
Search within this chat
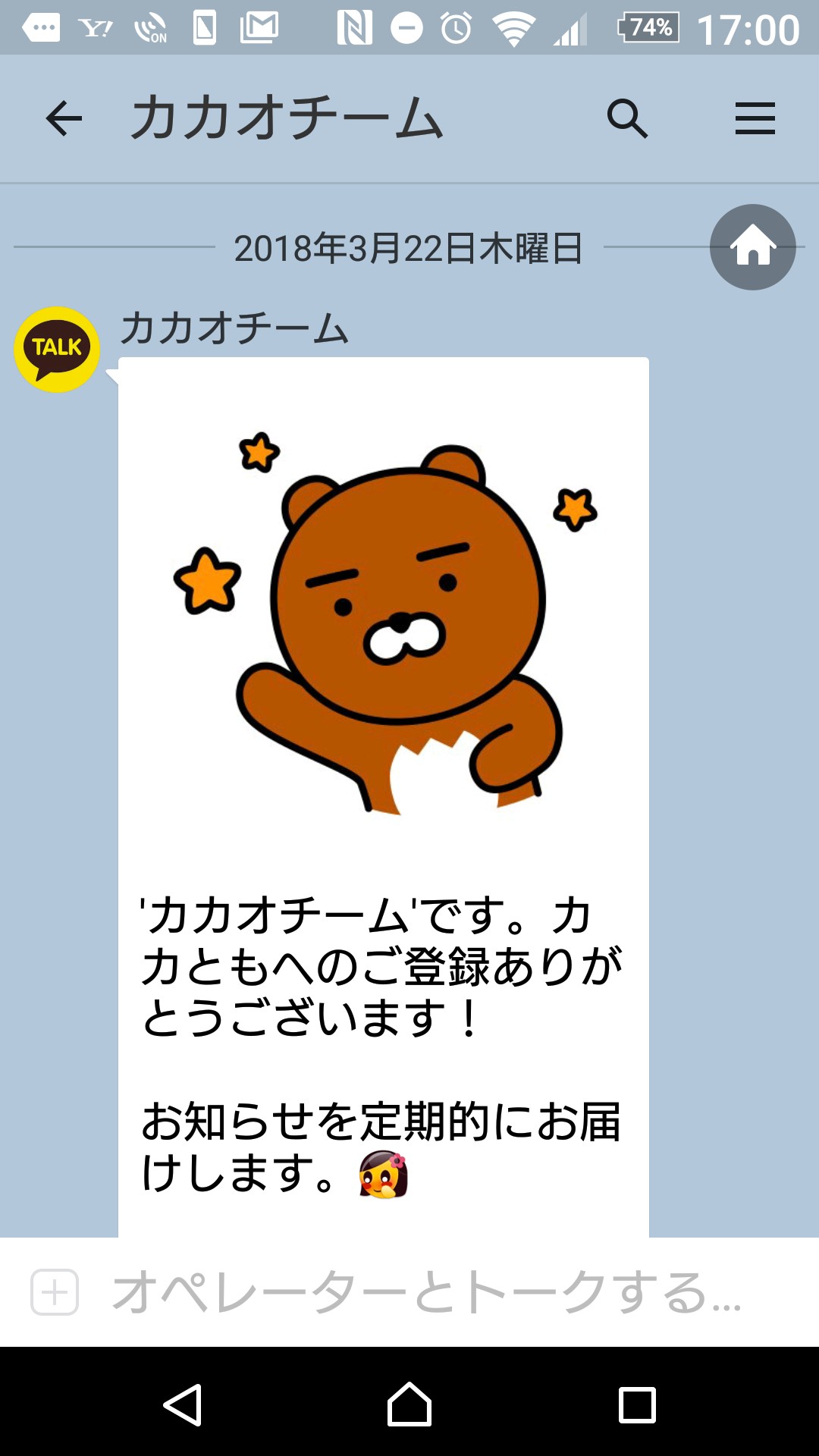[x=627, y=119]
